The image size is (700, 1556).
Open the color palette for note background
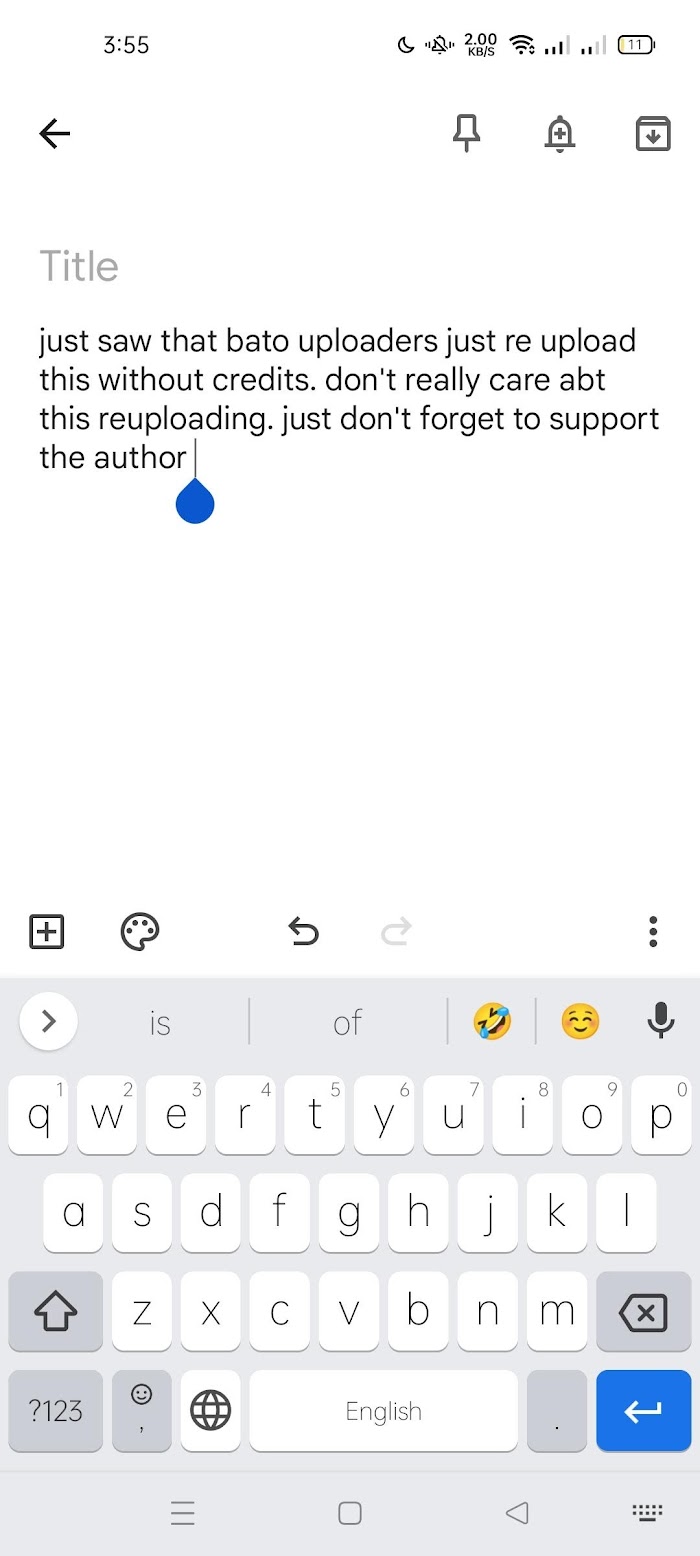(139, 931)
